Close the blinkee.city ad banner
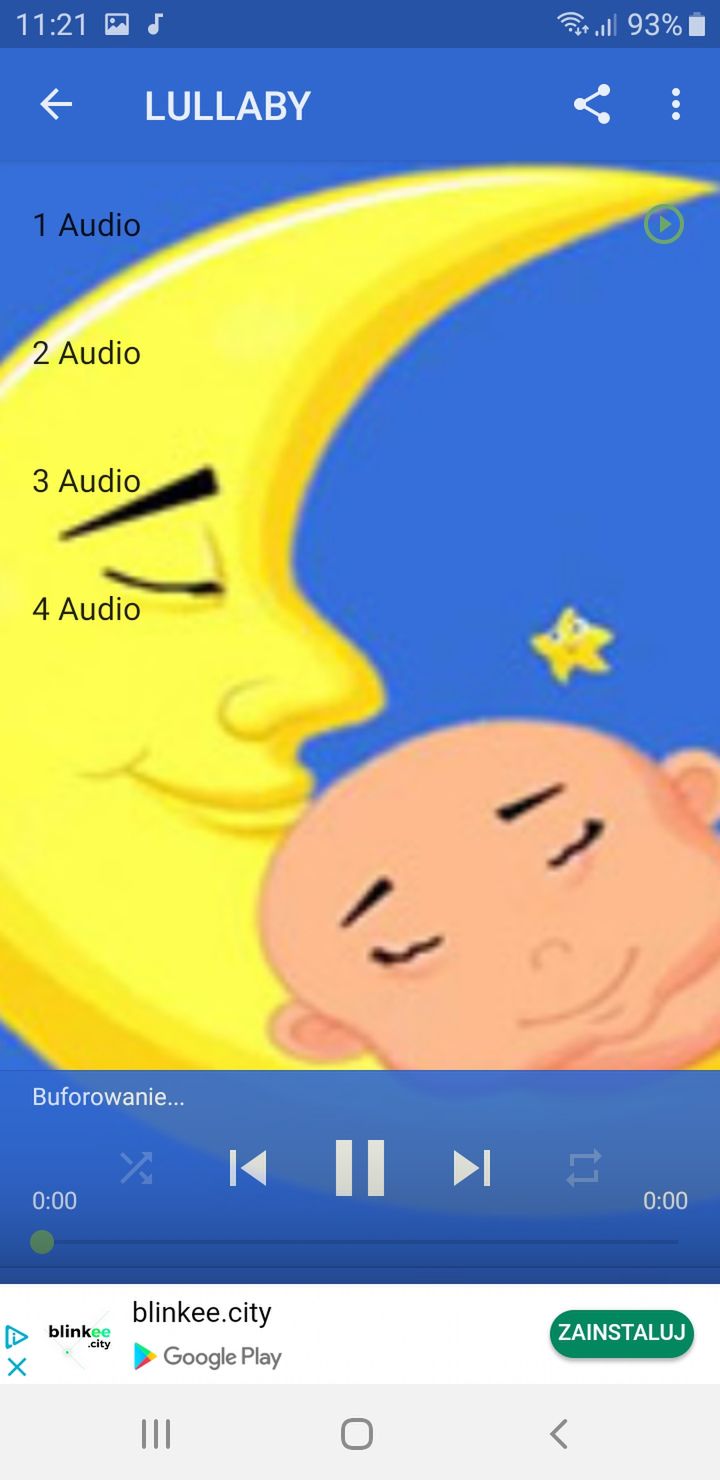Image resolution: width=720 pixels, height=1480 pixels. (17, 1367)
